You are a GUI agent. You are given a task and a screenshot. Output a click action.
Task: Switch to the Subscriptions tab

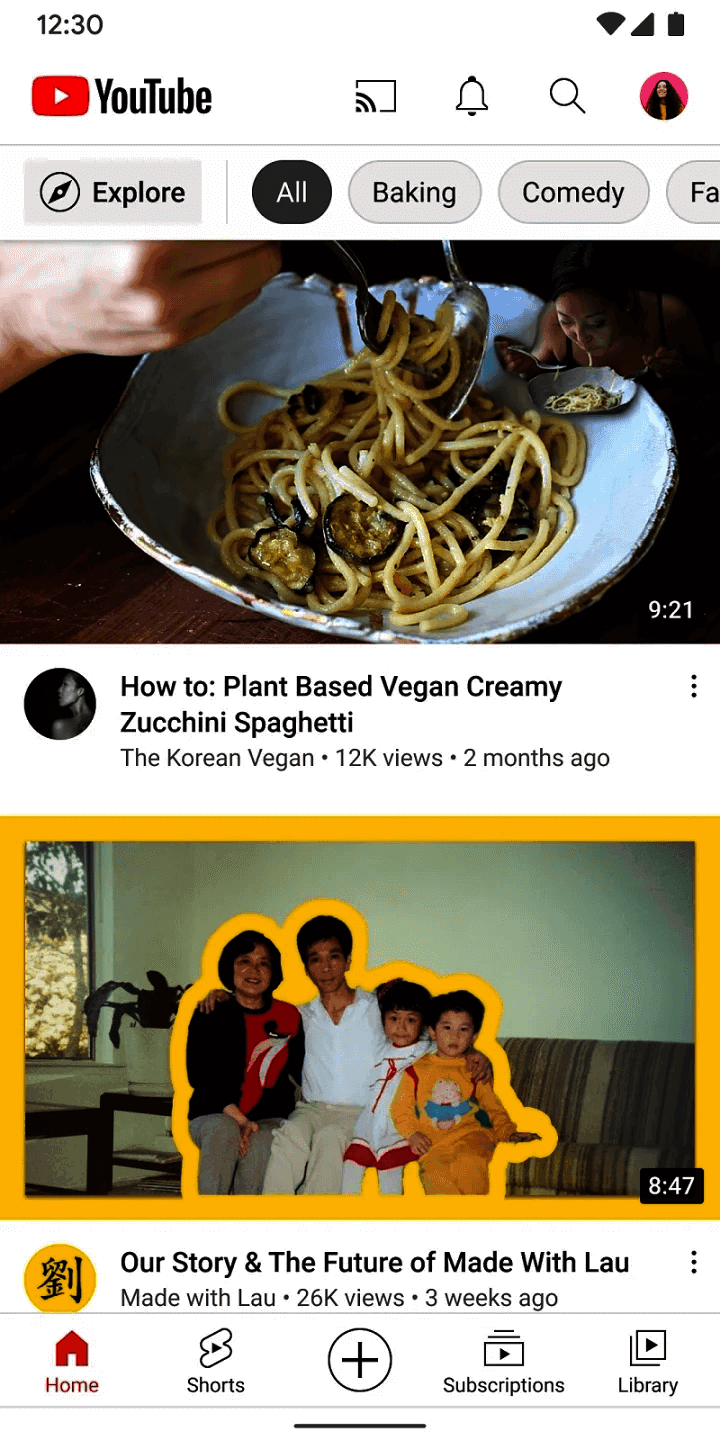click(x=503, y=1361)
